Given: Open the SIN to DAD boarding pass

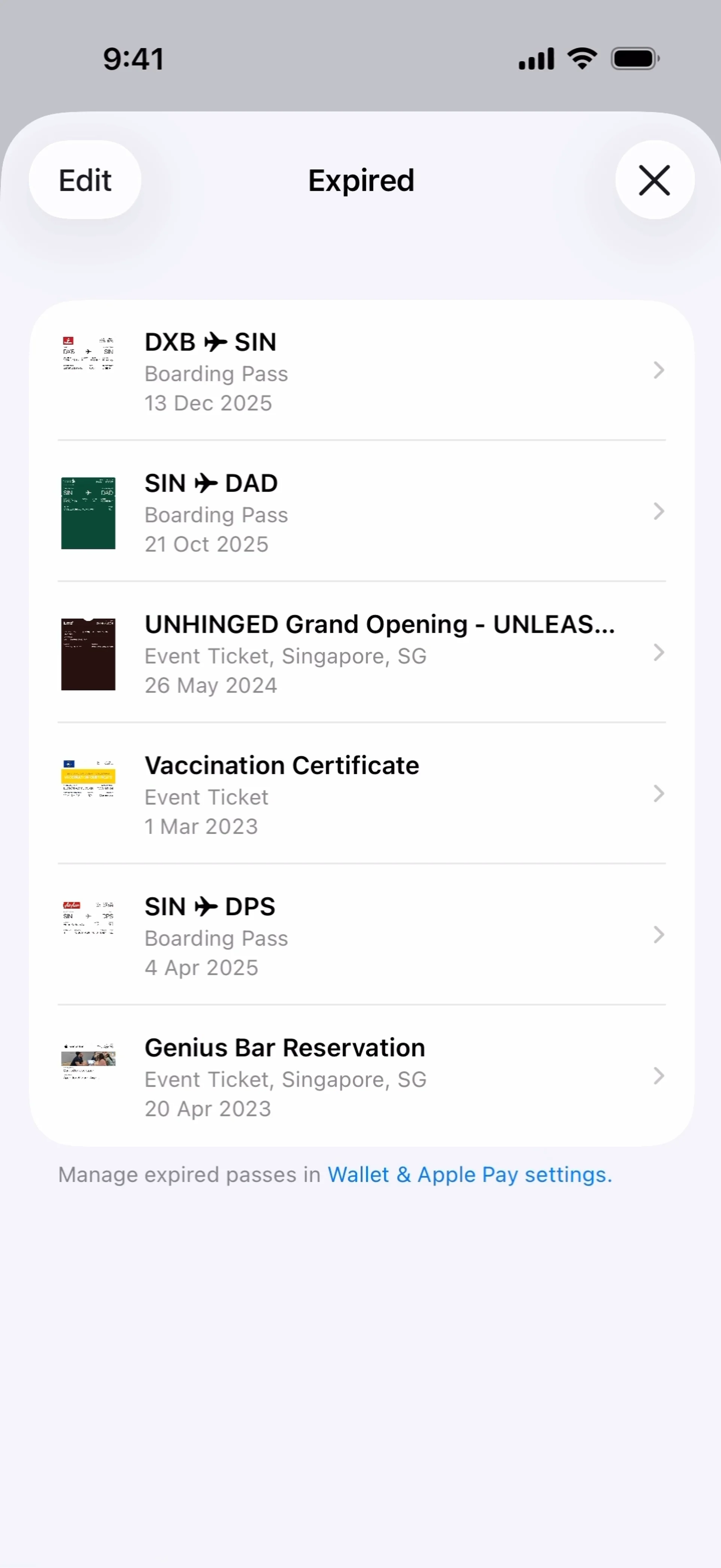Looking at the screenshot, I should (x=361, y=512).
